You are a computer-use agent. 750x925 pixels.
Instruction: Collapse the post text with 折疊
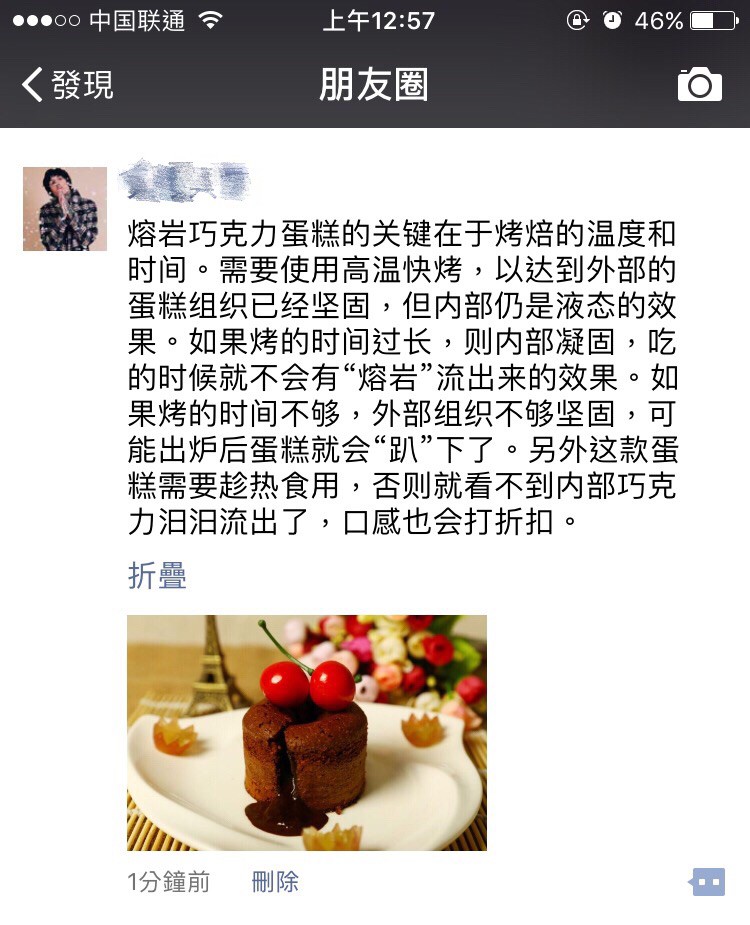point(157,576)
